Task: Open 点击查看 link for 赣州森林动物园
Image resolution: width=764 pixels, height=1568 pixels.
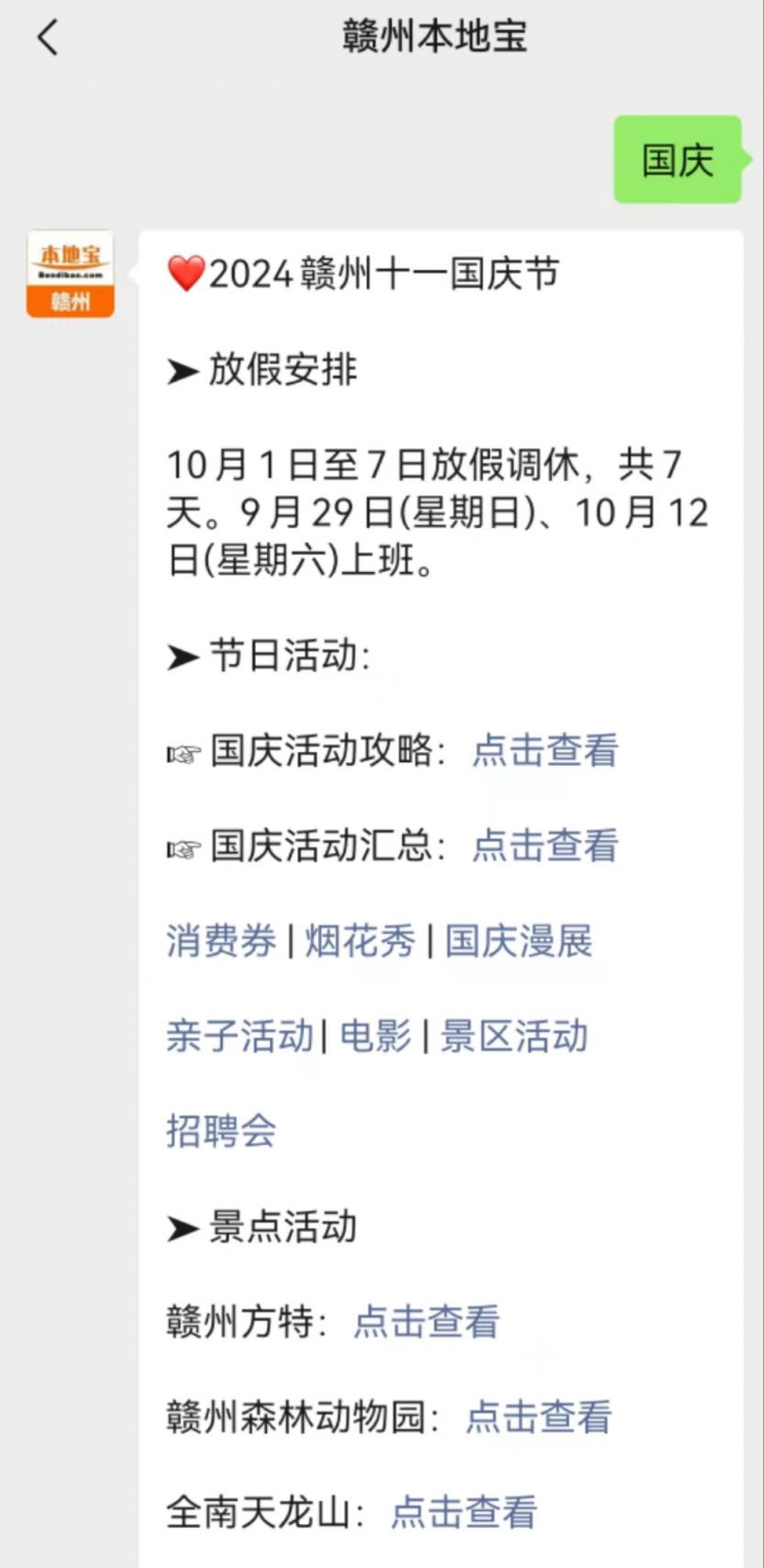Action: [538, 1418]
